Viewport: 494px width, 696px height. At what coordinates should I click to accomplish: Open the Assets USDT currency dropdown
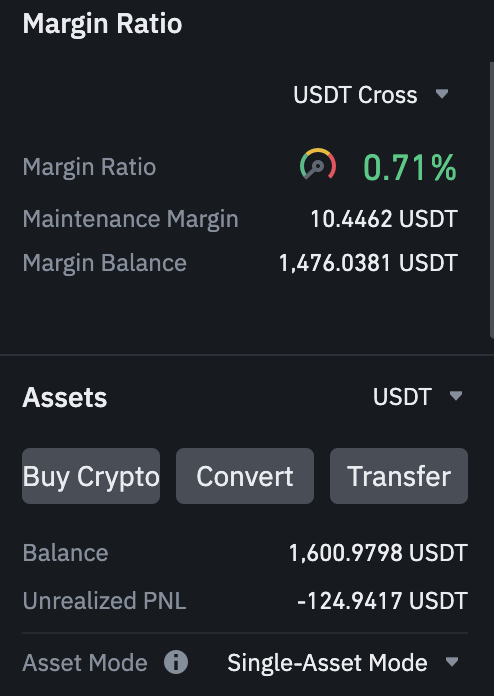(x=418, y=396)
